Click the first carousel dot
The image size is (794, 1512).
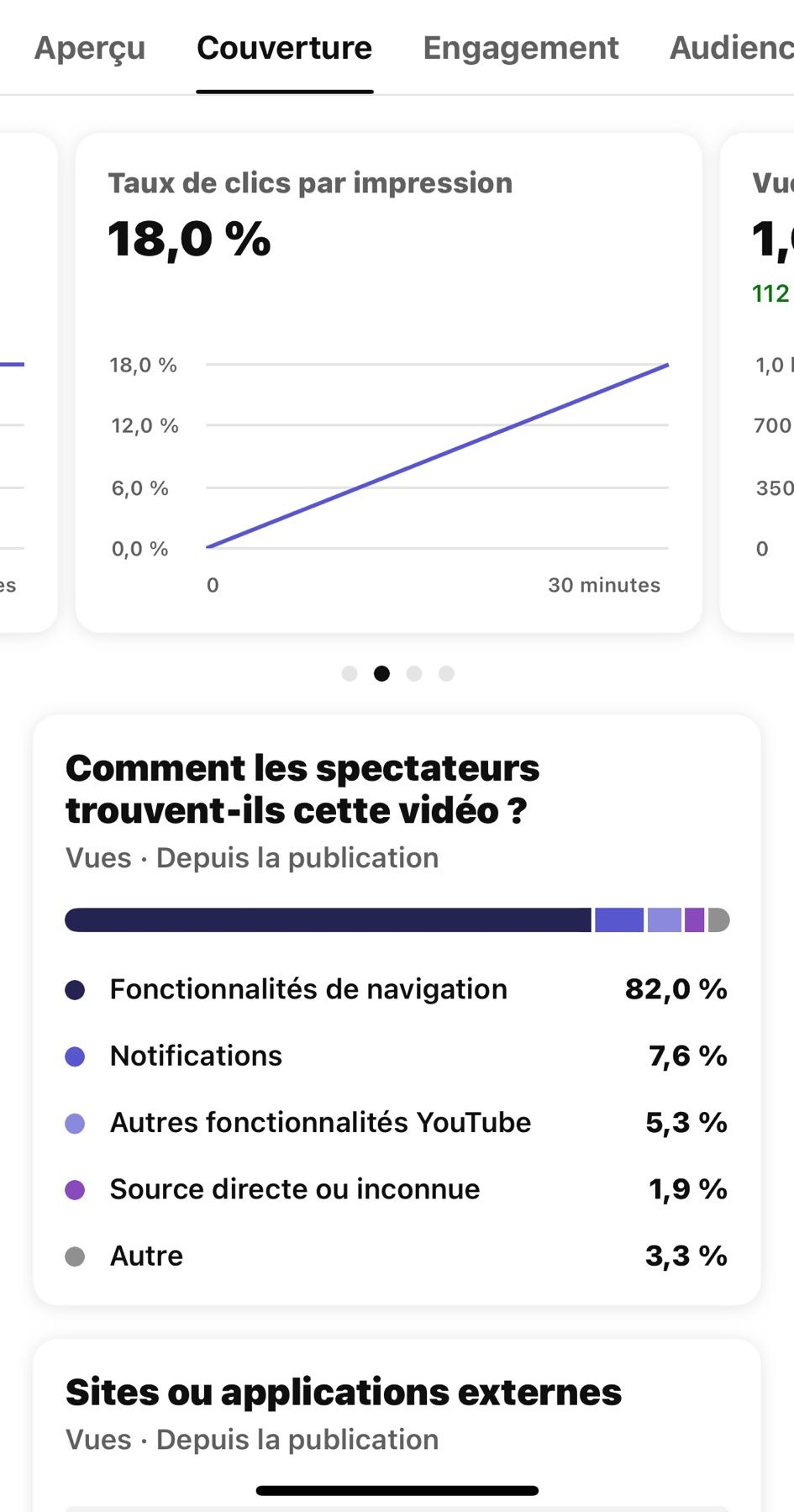[349, 673]
